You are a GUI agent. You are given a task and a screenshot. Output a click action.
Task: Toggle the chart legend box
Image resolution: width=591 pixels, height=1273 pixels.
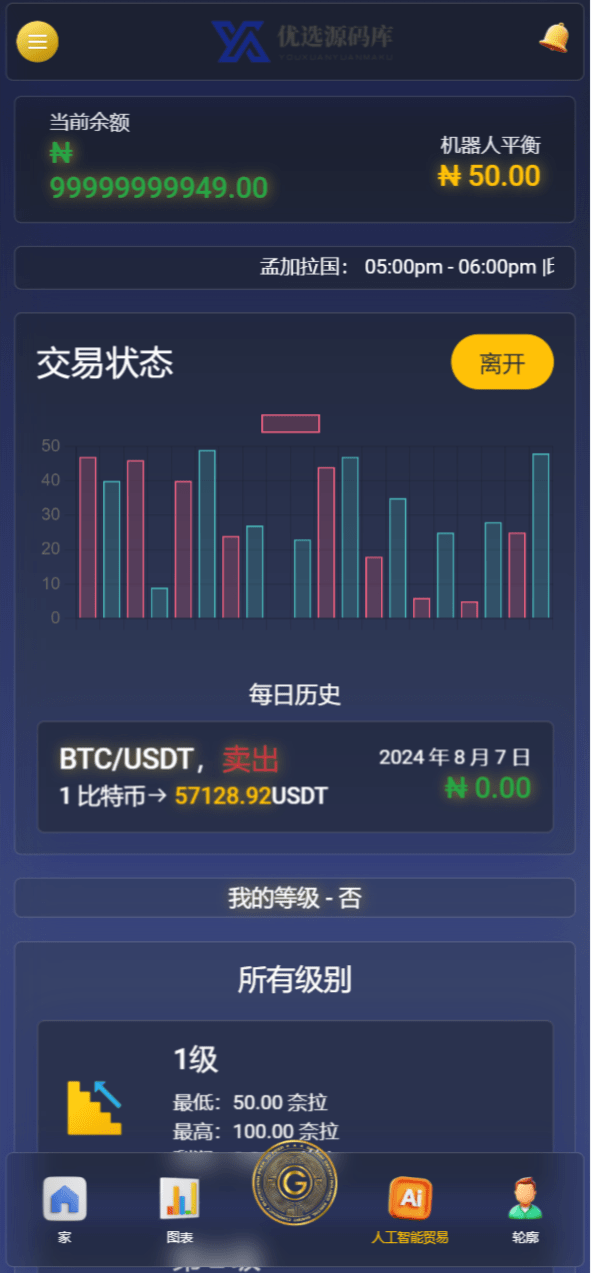point(290,423)
